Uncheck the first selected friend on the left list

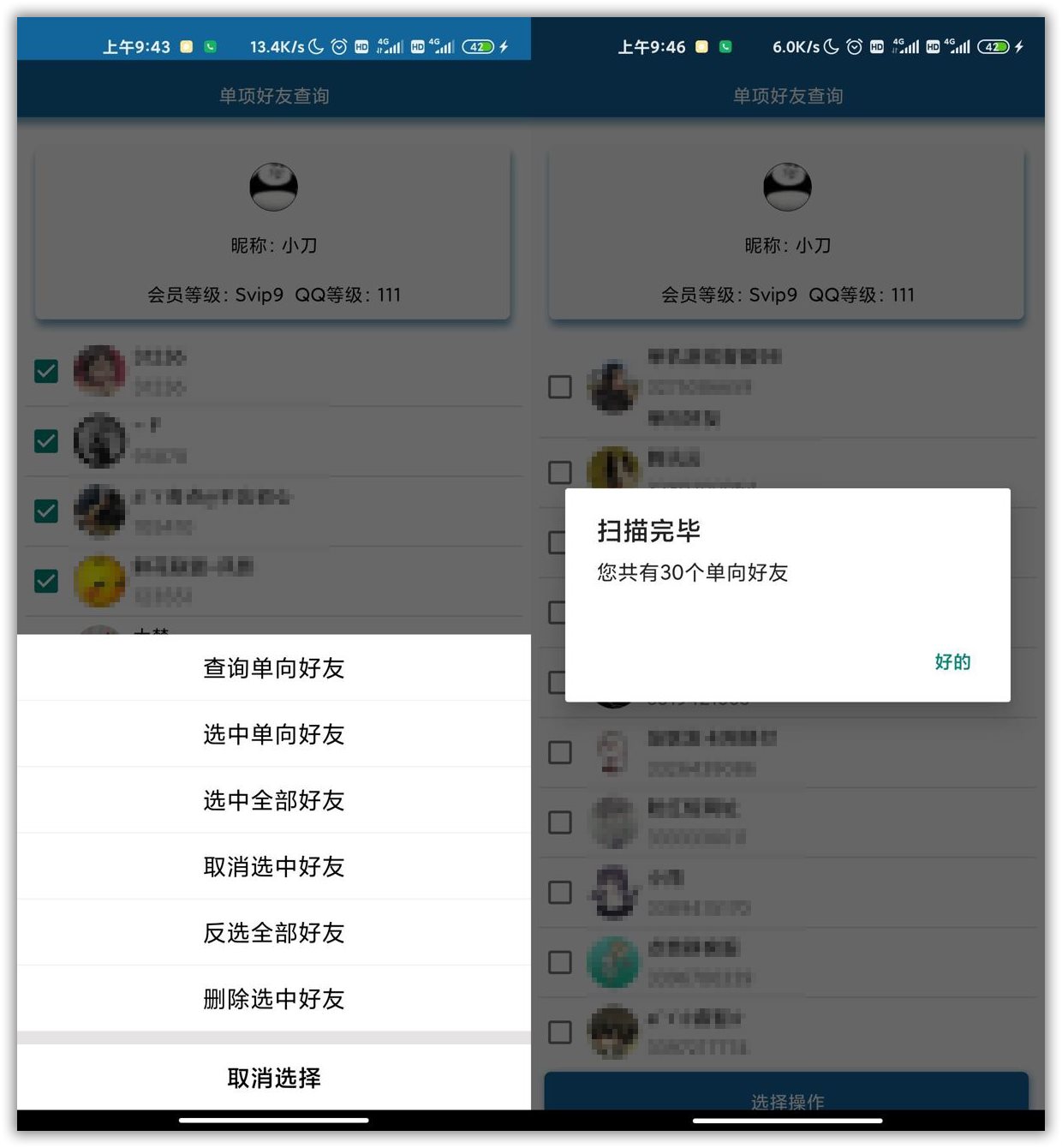point(45,372)
